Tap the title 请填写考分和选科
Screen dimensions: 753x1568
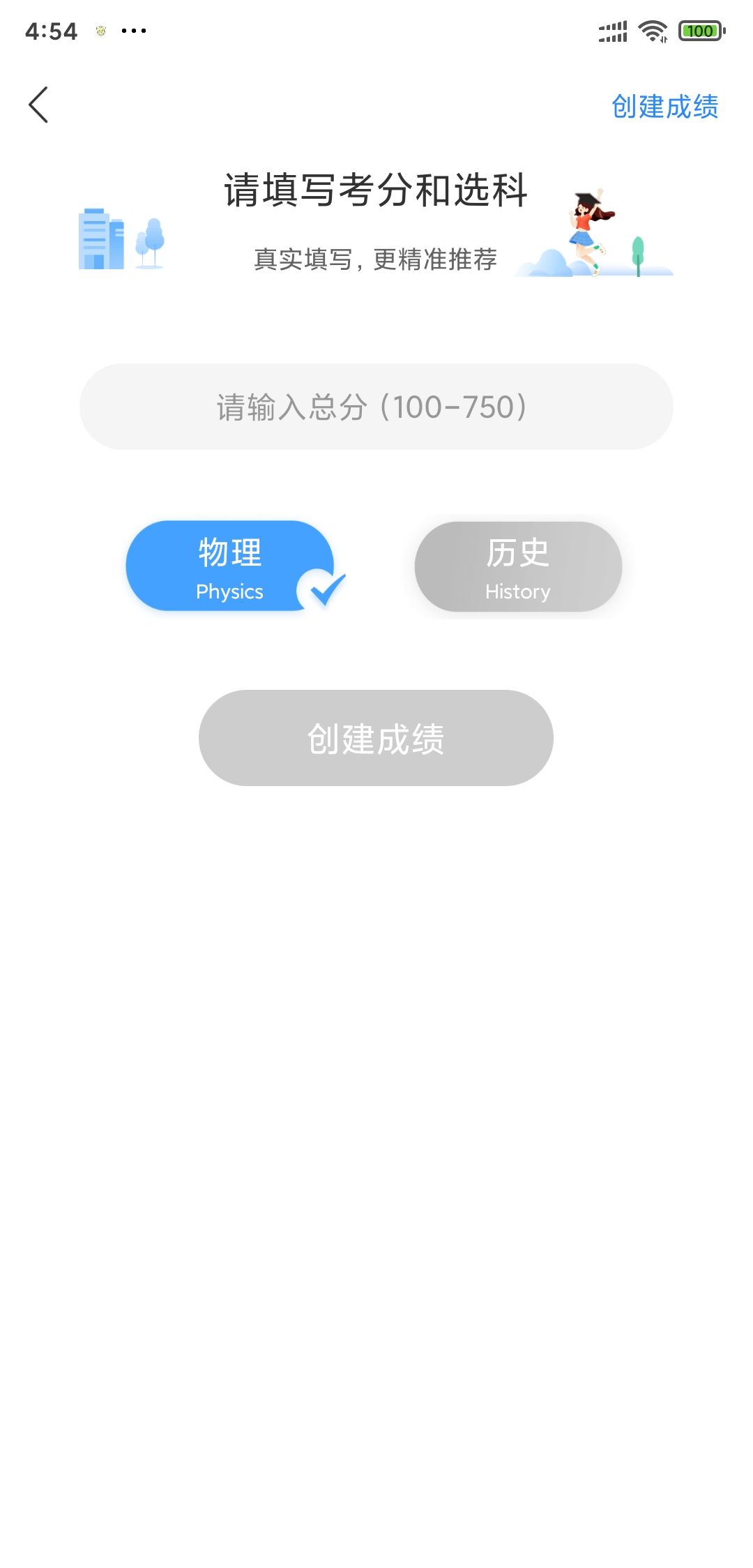pyautogui.click(x=375, y=188)
